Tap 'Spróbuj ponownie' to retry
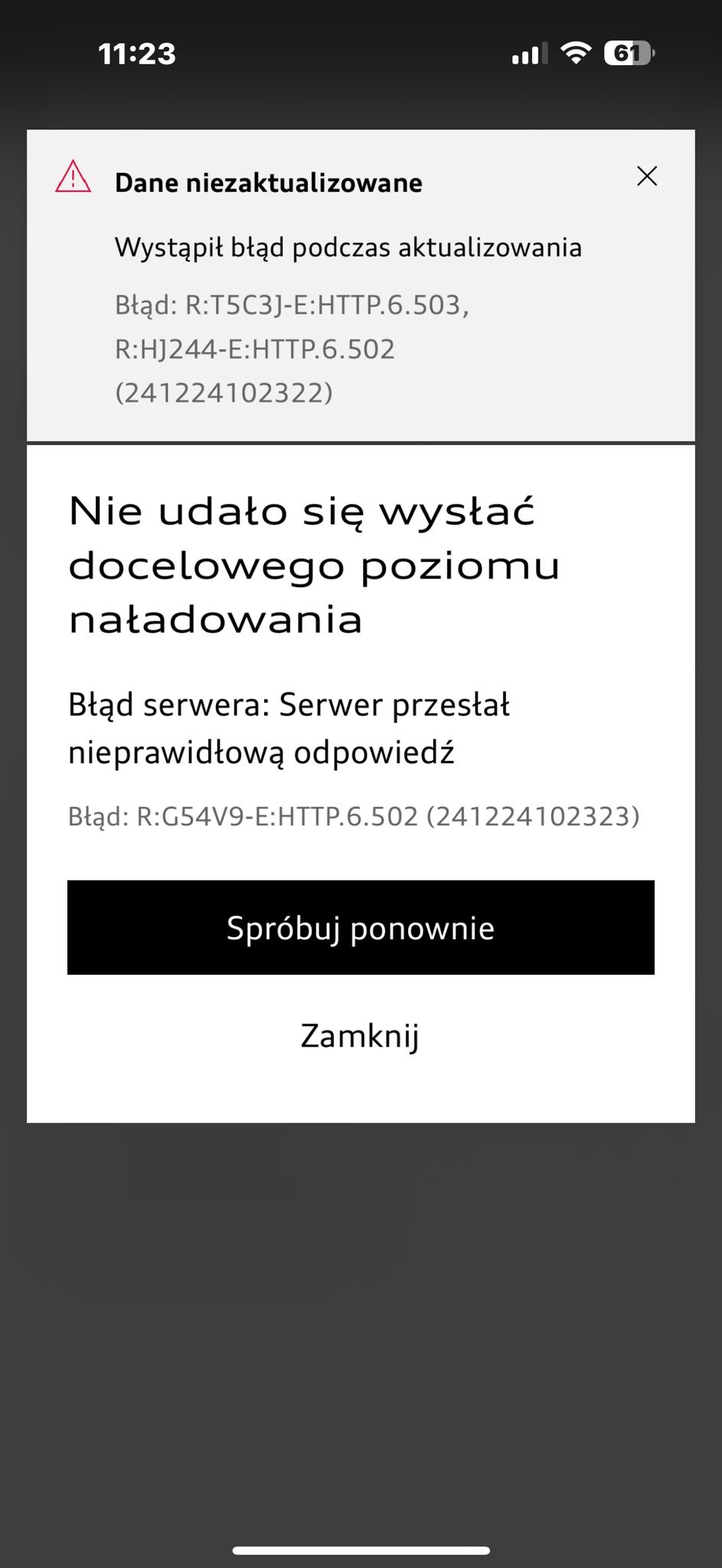This screenshot has width=722, height=1568. click(x=361, y=927)
